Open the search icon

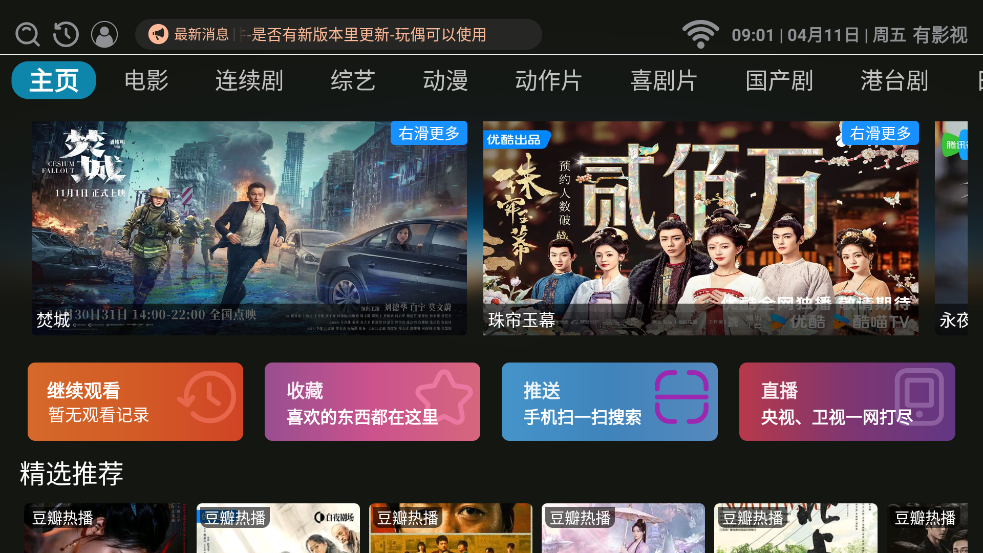click(x=28, y=35)
